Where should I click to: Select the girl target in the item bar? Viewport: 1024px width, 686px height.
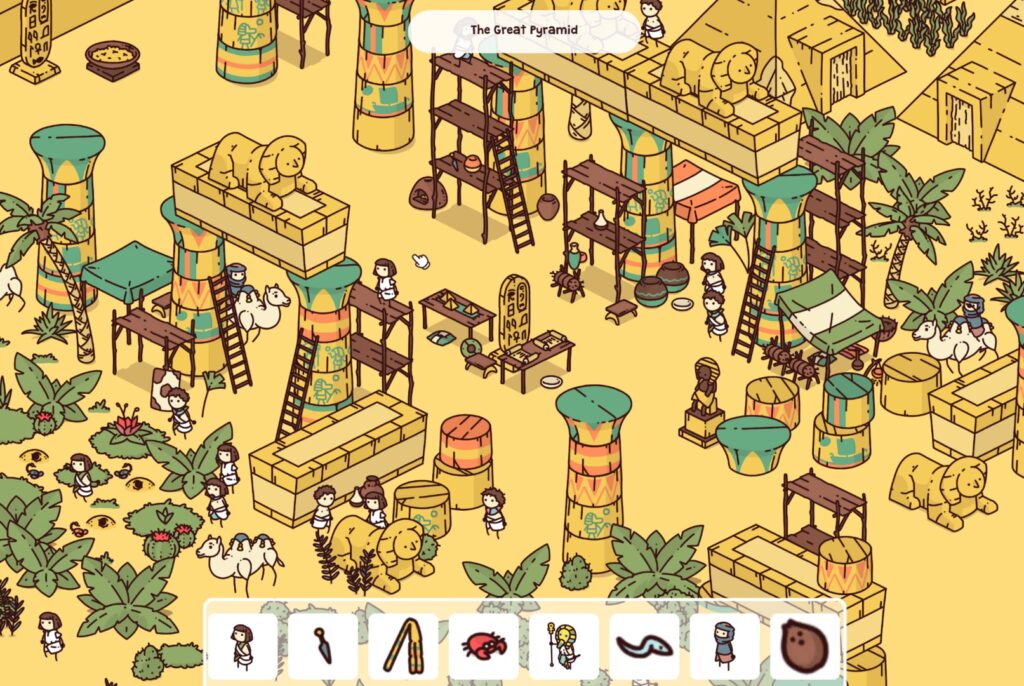point(243,646)
